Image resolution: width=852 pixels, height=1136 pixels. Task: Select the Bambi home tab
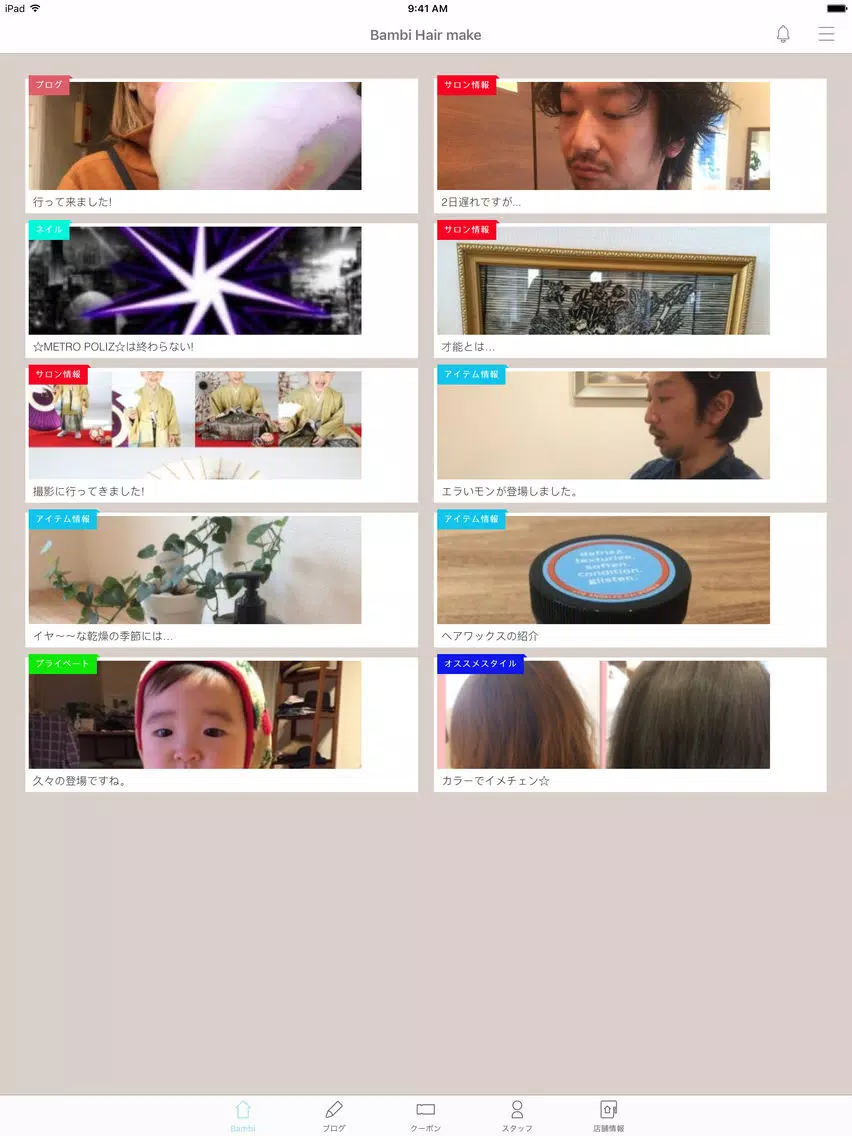[243, 1115]
